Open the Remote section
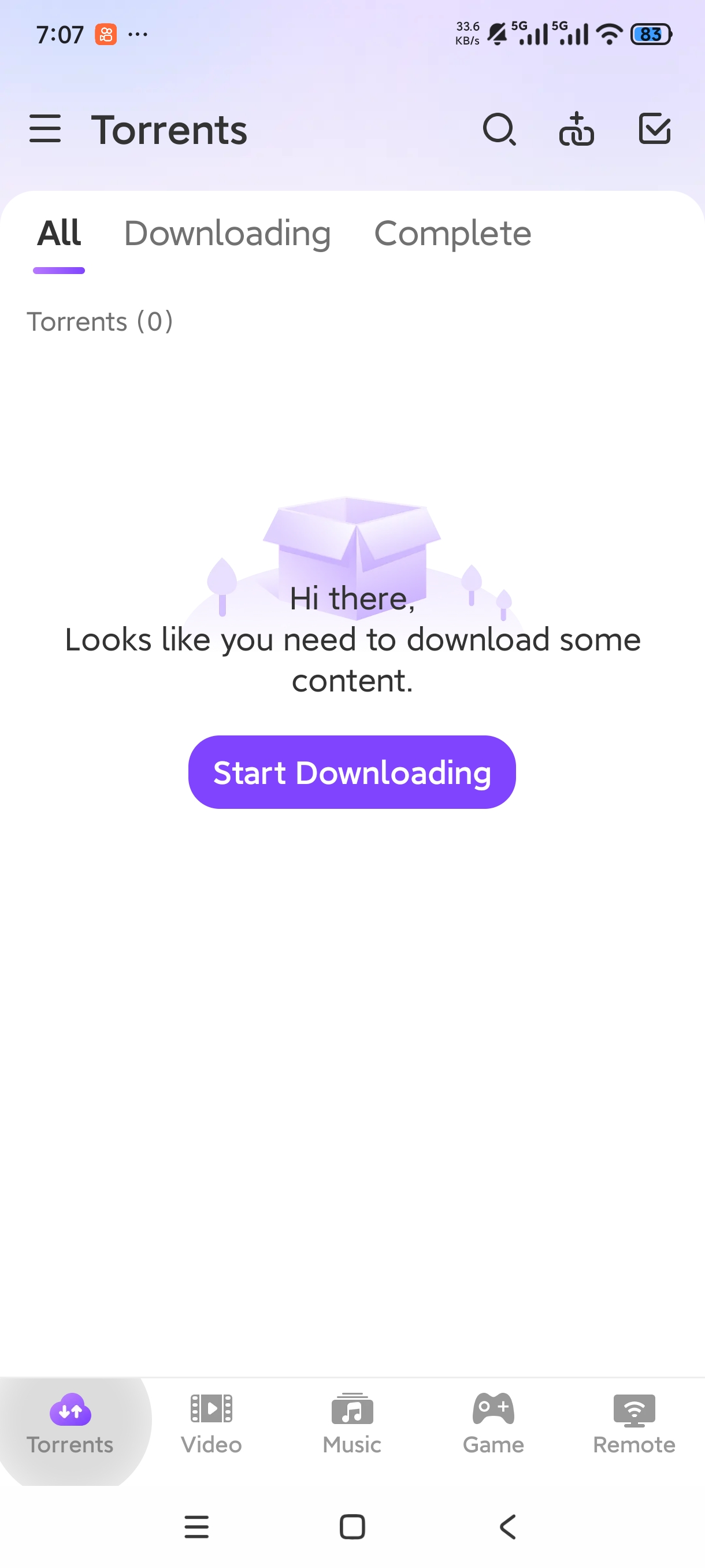The image size is (705, 1568). click(x=634, y=1423)
